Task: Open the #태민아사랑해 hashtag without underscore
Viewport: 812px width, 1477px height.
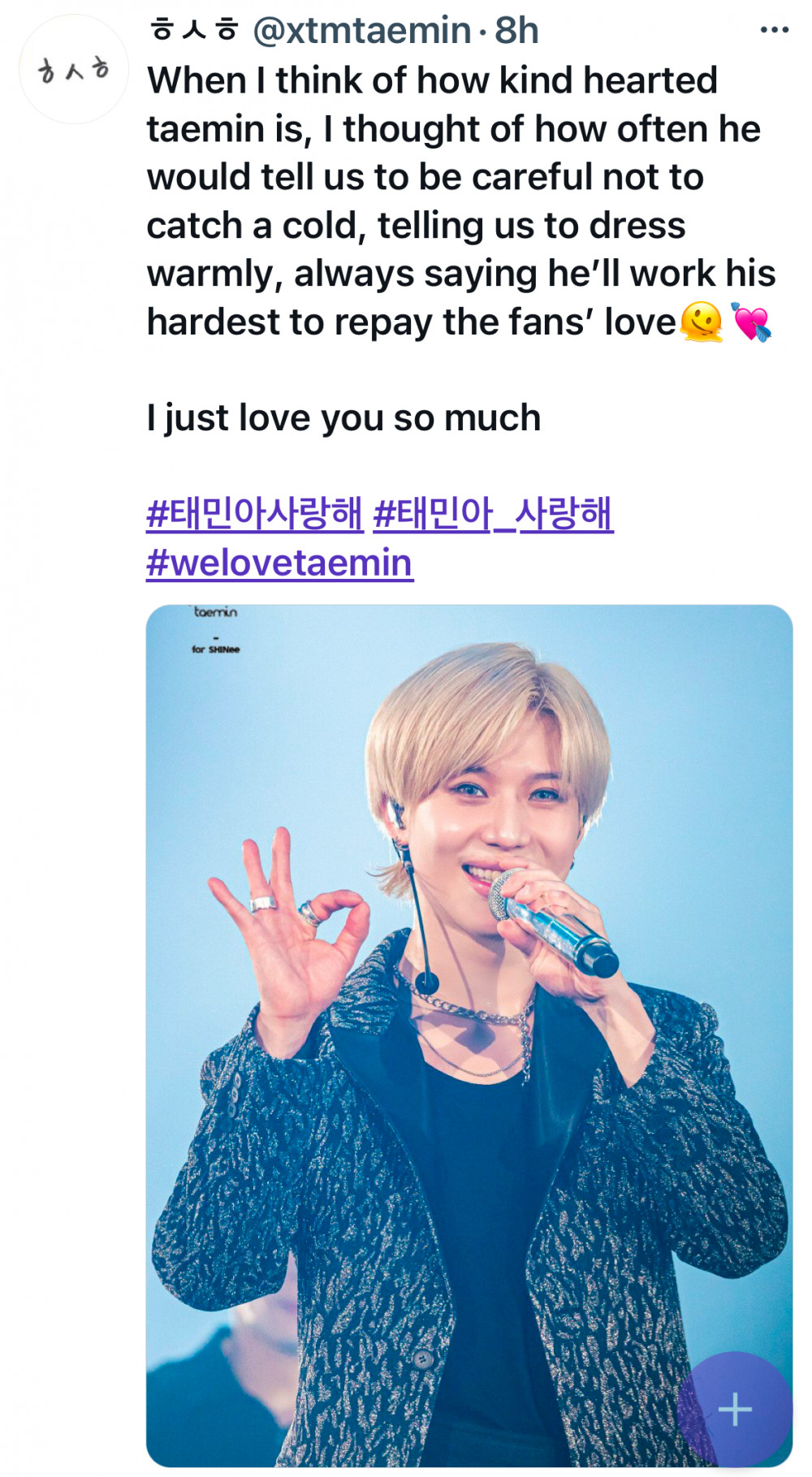Action: coord(254,513)
